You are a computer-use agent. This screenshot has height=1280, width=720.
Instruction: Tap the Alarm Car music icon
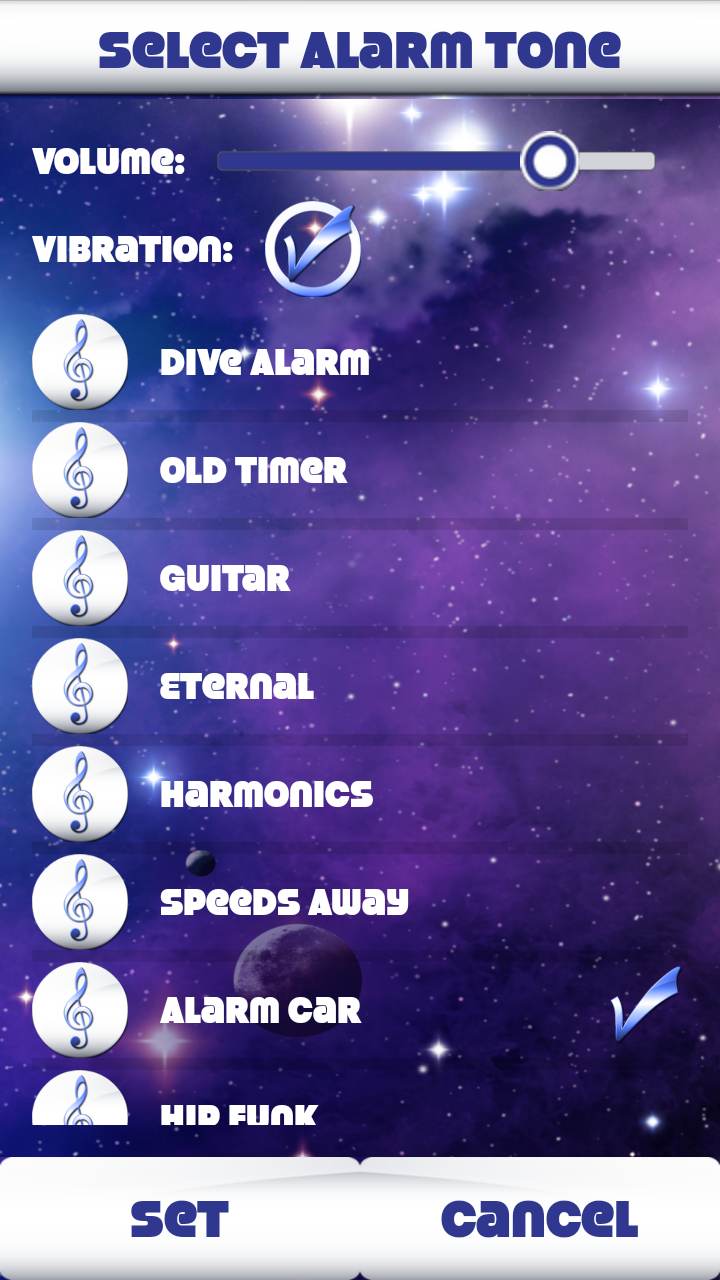pos(80,1010)
